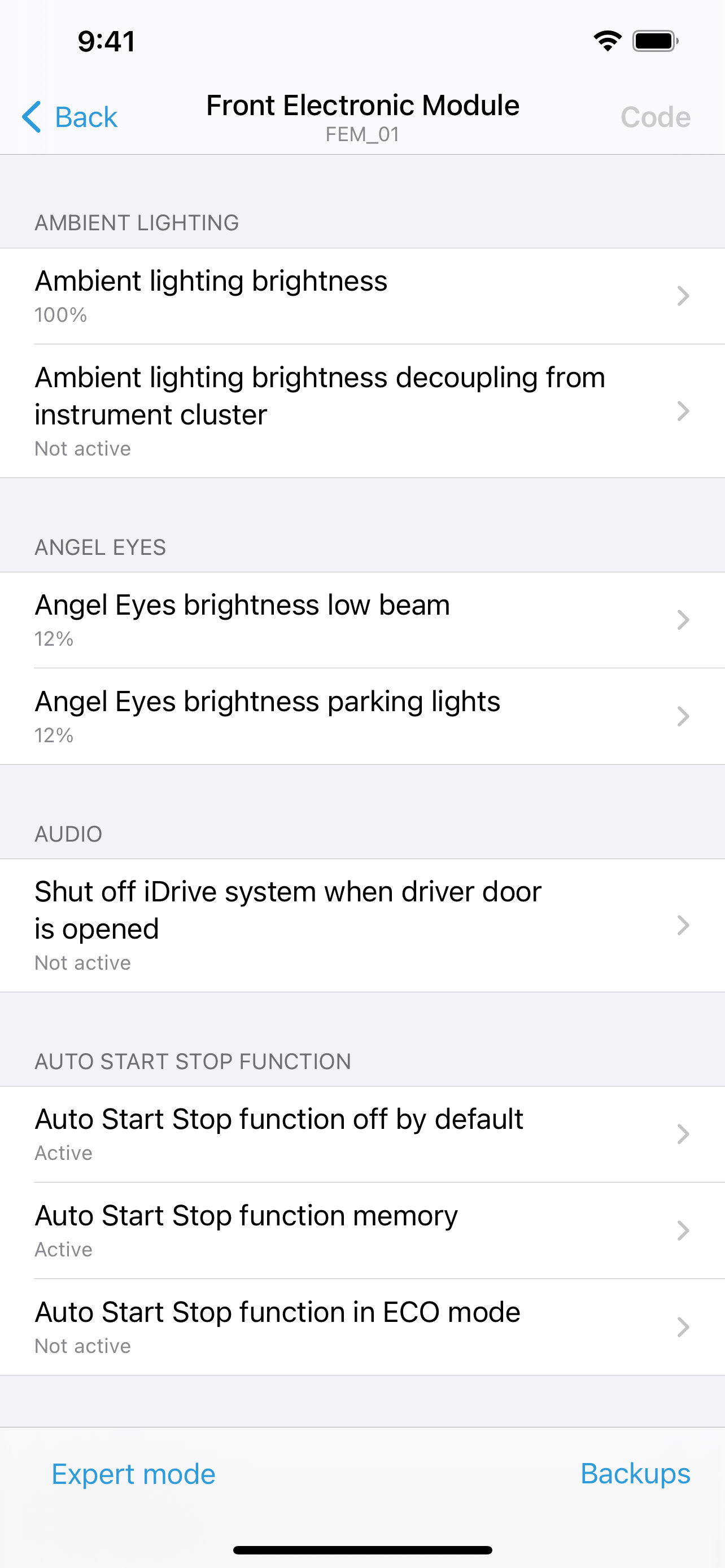This screenshot has height=1568, width=725.
Task: Open Angel Eyes brightness parking lights
Action: [x=362, y=716]
